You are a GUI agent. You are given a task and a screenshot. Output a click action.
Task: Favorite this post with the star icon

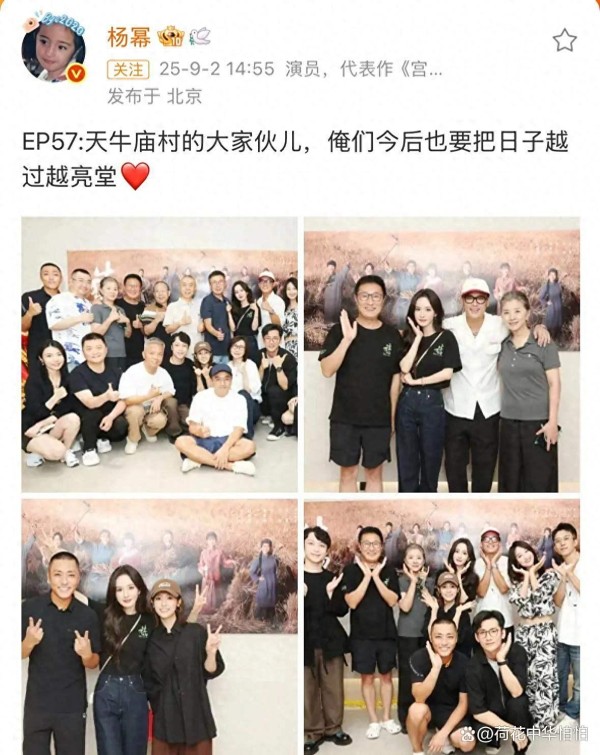564,40
